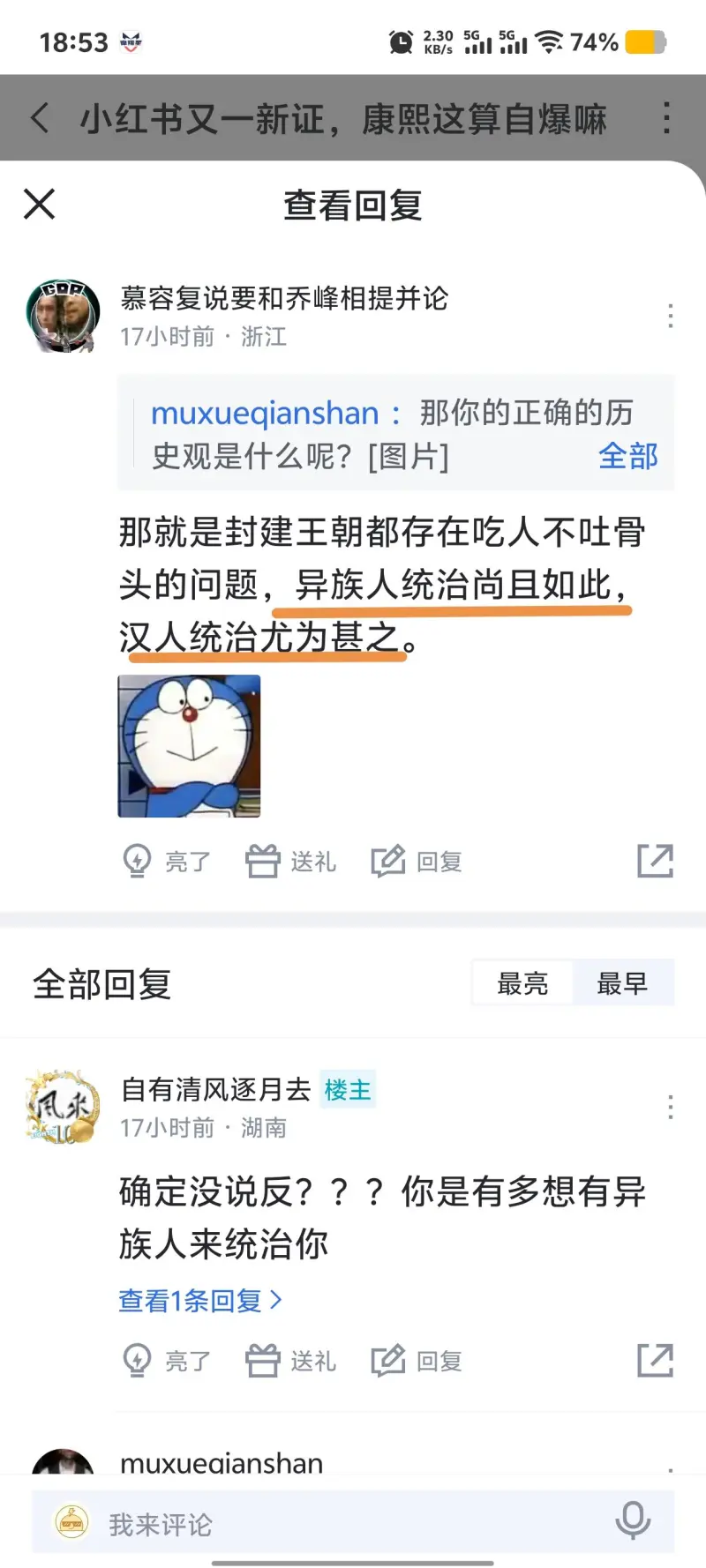Sort replies by 最亮

(x=522, y=982)
